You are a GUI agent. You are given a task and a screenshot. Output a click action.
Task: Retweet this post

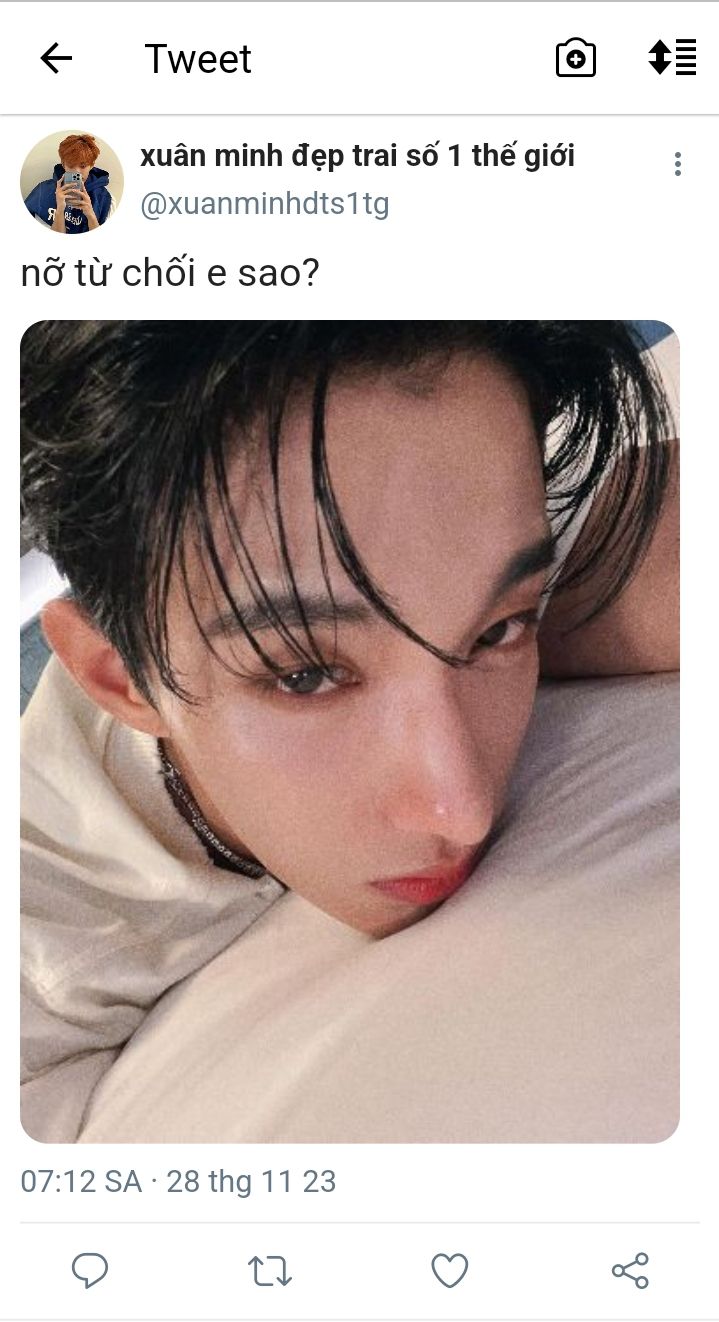(x=269, y=1270)
